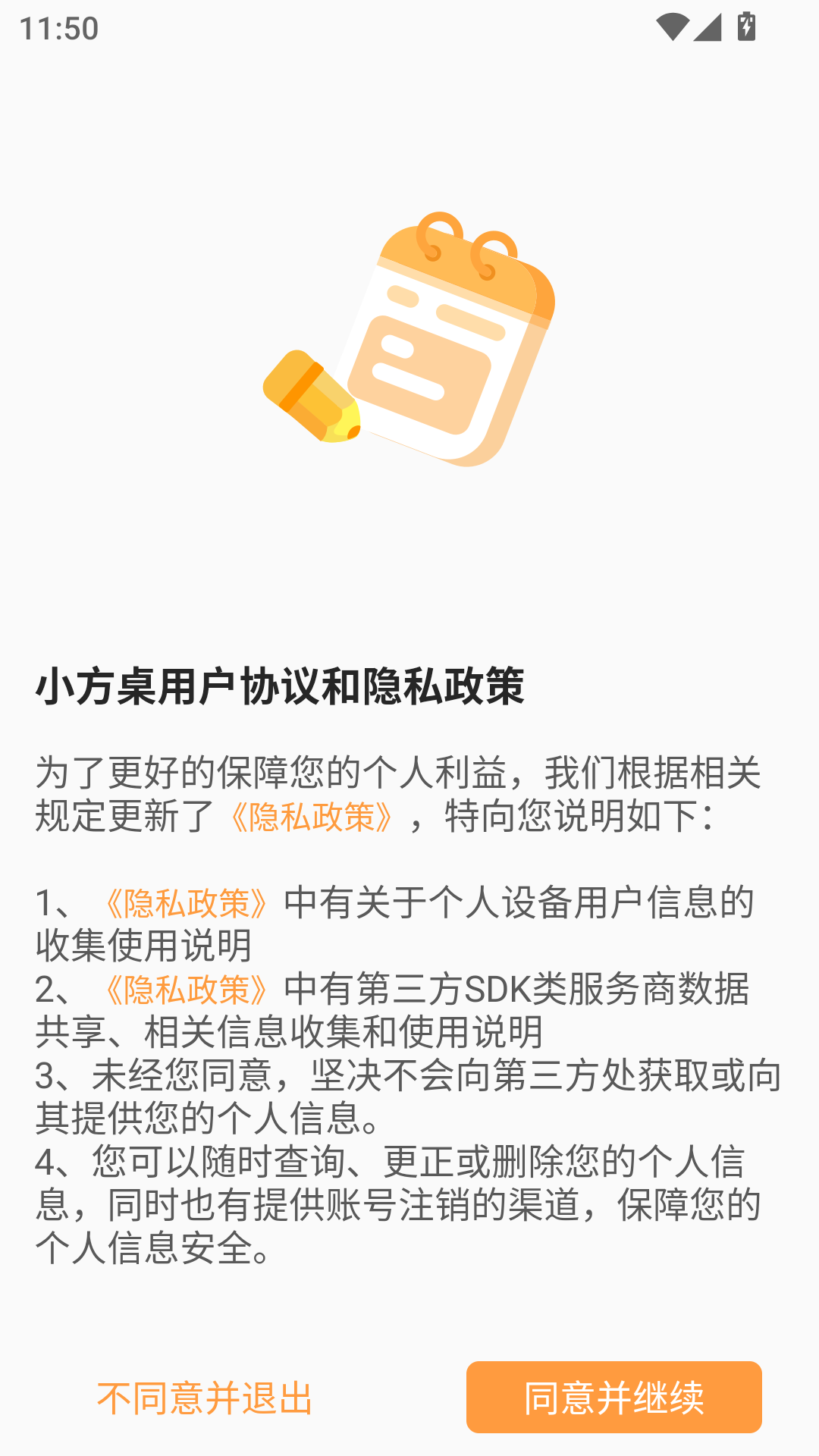819x1456 pixels.
Task: Tap the cellular signal icon
Action: (707, 25)
